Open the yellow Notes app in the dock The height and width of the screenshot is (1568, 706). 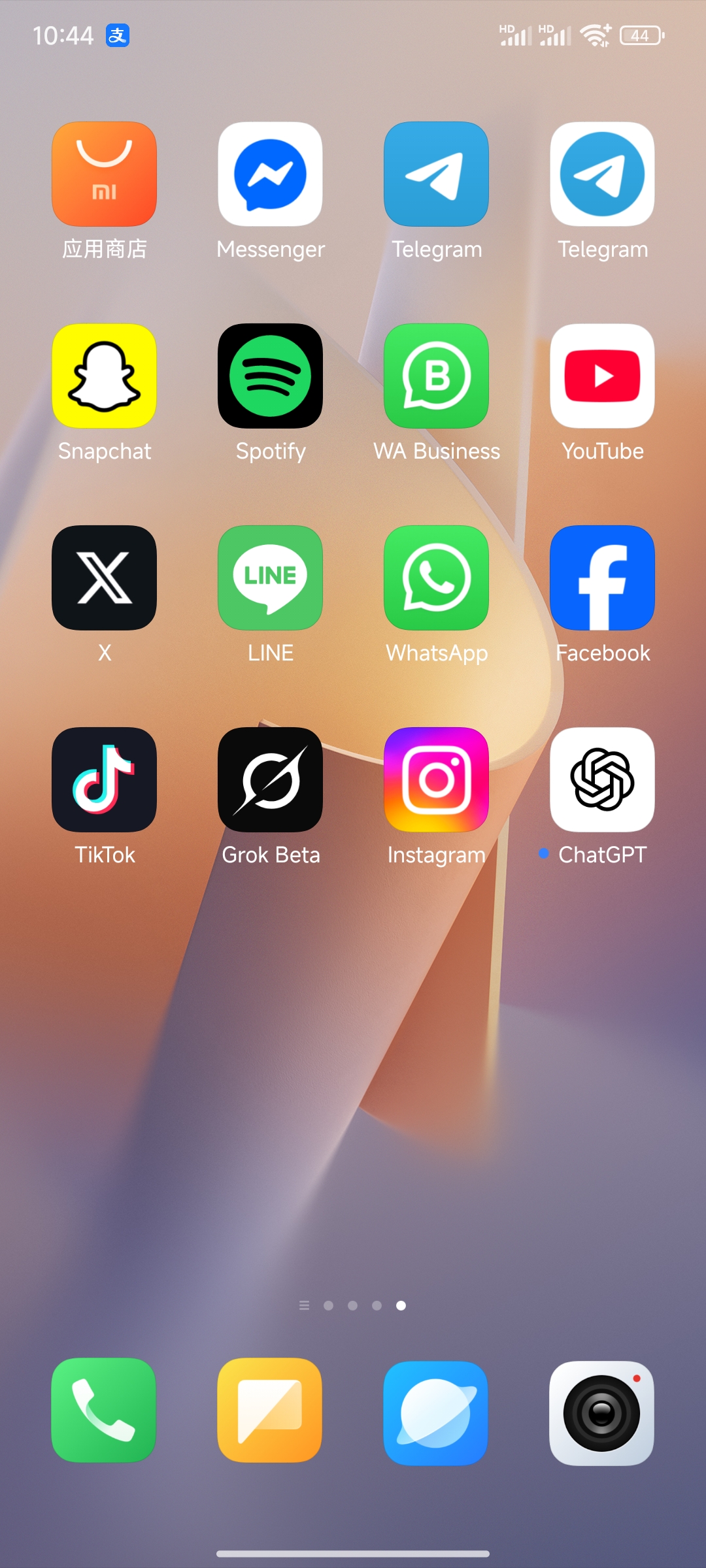[x=270, y=1410]
